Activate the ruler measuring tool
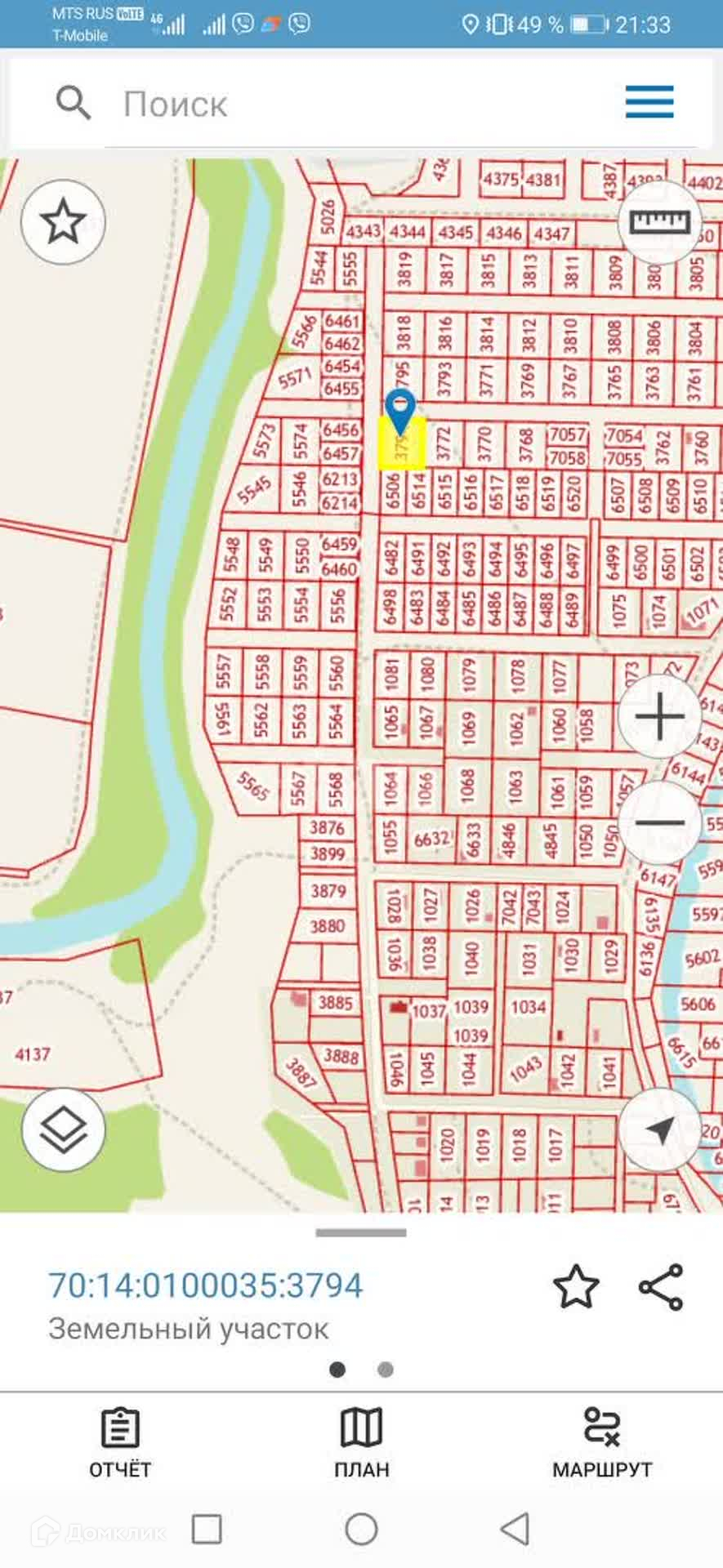This screenshot has width=723, height=1568. click(659, 222)
